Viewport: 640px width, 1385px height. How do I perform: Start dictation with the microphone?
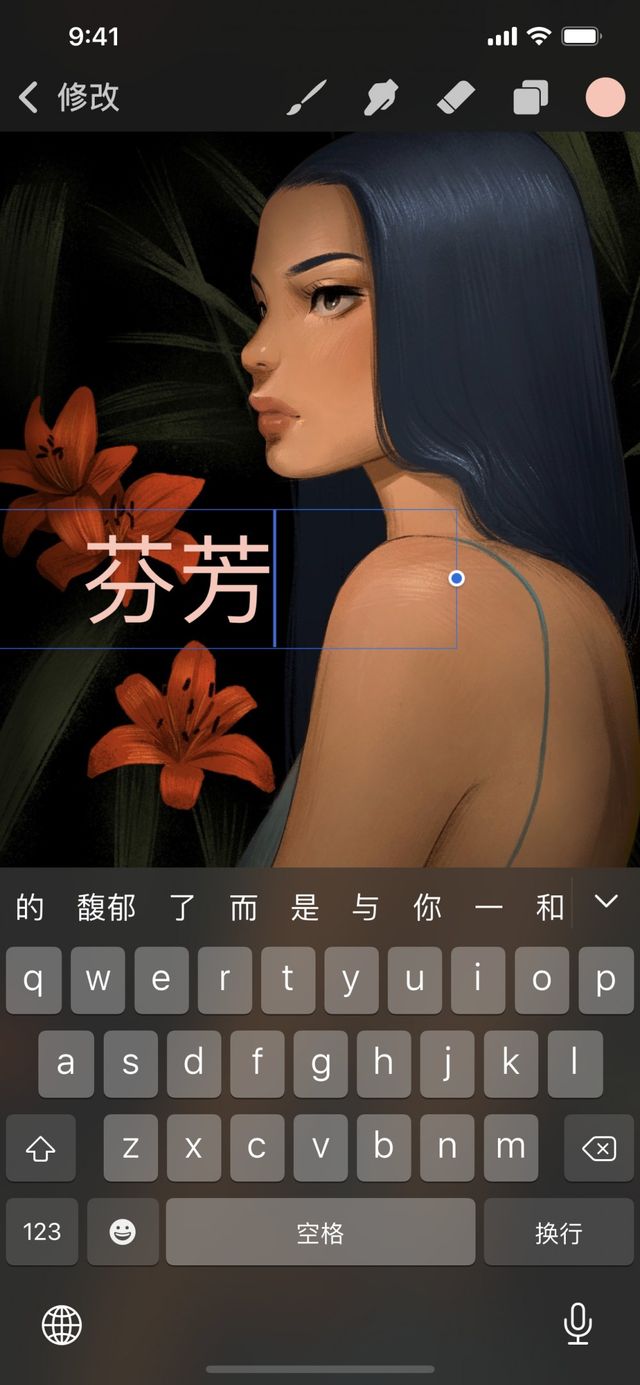577,1325
